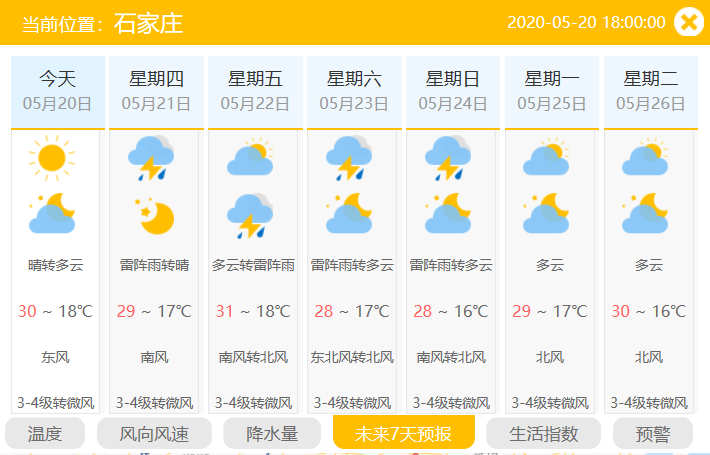Select the 星期日 05月24日 forecast column
This screenshot has width=710, height=455.
453,91
